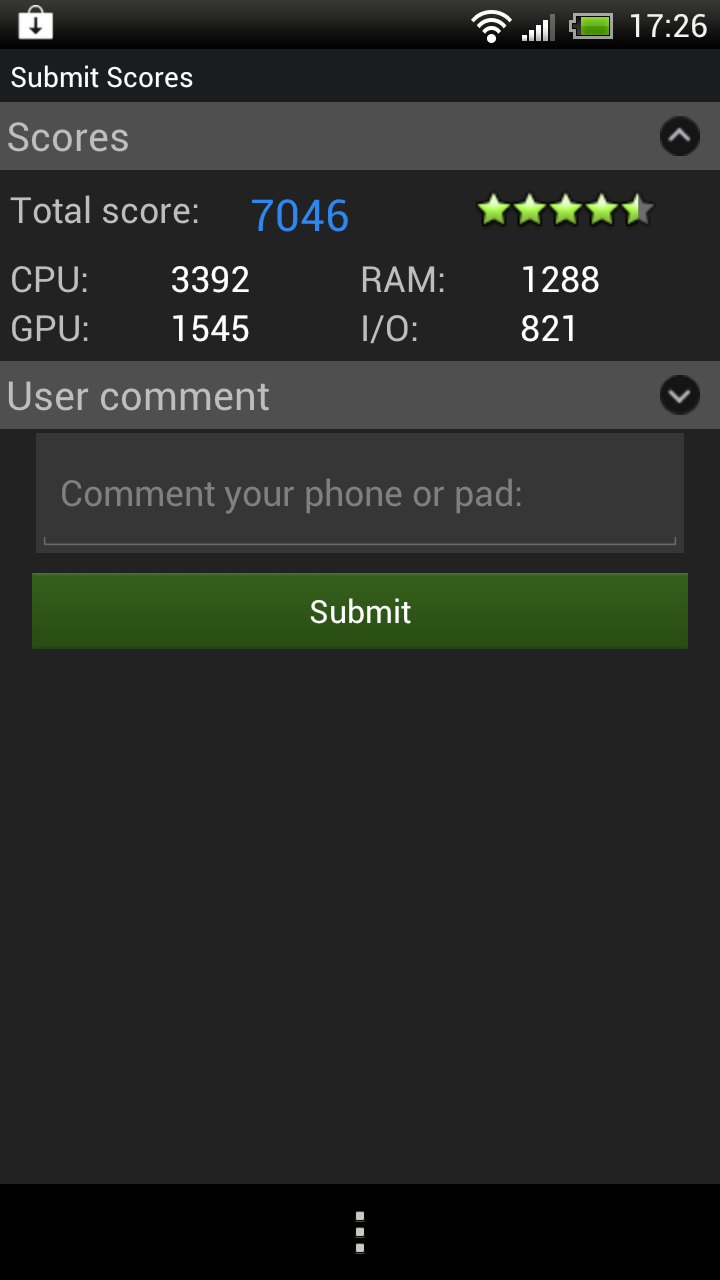Focus the phone or pad comment field
The width and height of the screenshot is (720, 1280).
[x=360, y=494]
